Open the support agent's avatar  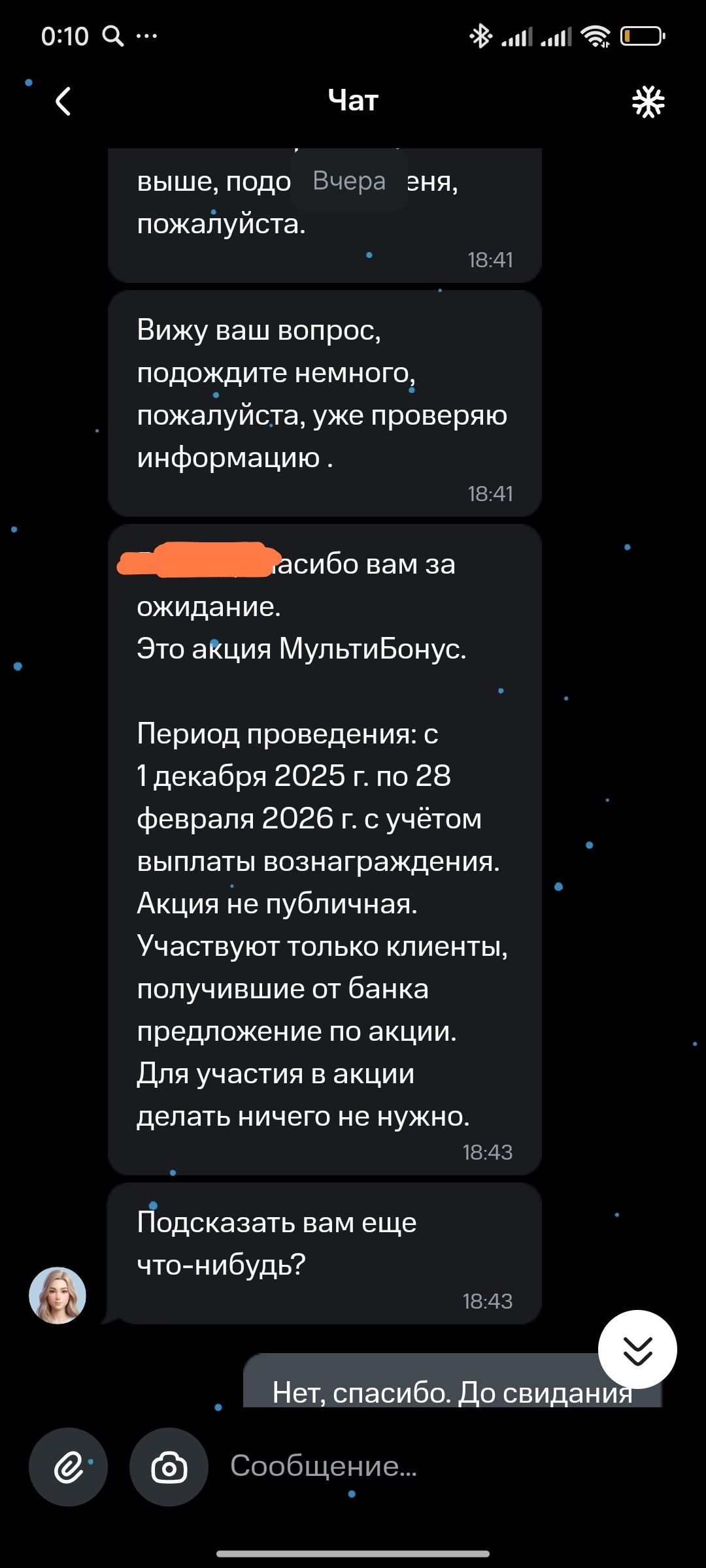pyautogui.click(x=58, y=1296)
